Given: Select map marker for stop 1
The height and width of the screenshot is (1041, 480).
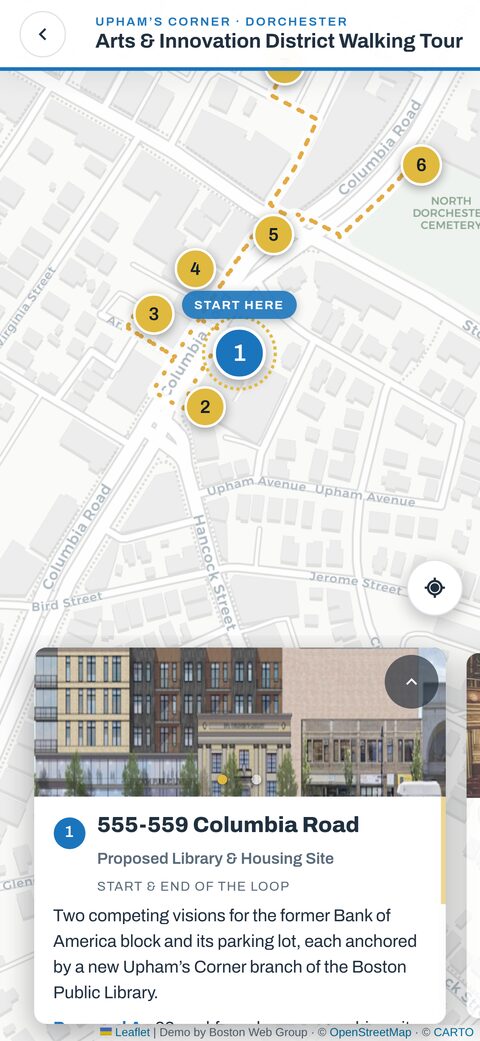Looking at the screenshot, I should point(239,353).
